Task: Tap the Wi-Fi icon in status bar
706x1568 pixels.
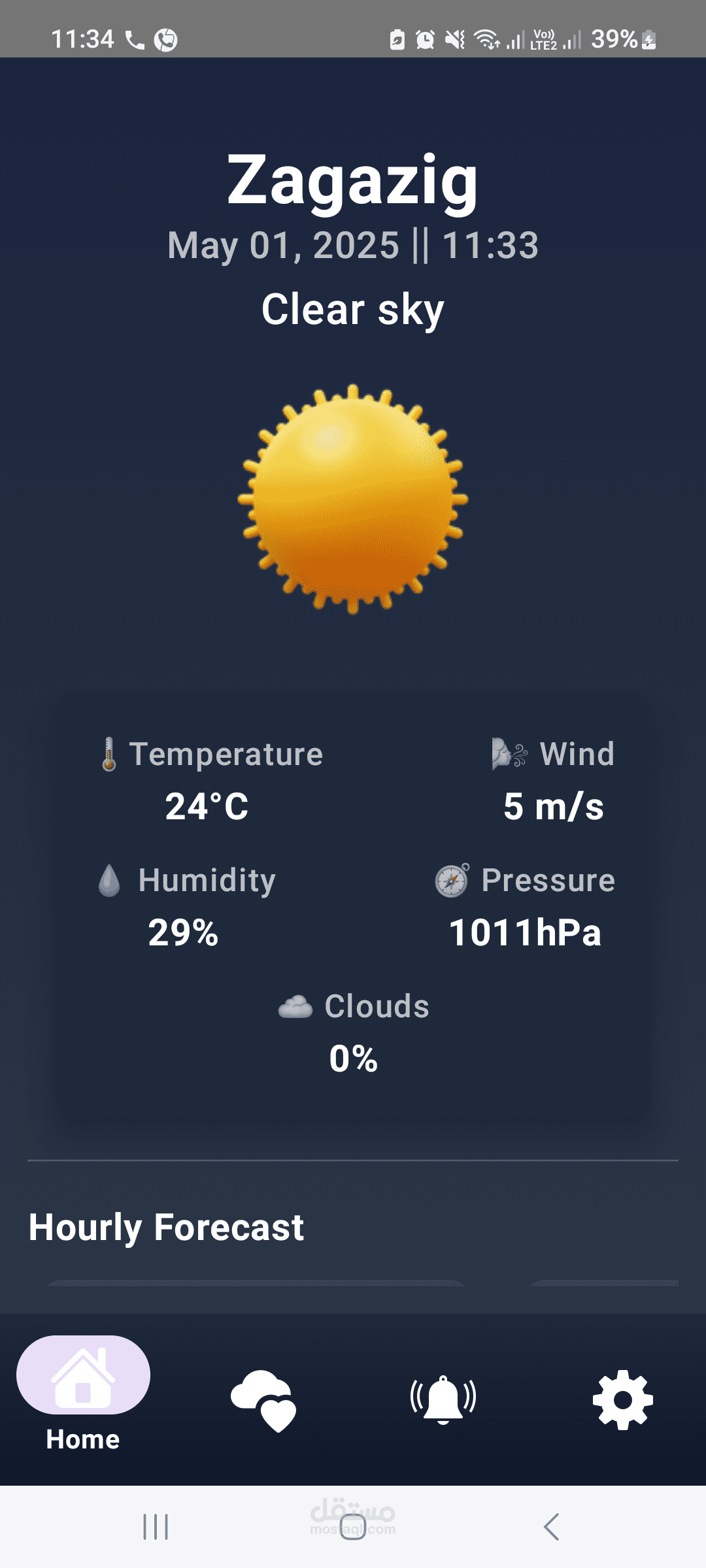Action: point(486,41)
